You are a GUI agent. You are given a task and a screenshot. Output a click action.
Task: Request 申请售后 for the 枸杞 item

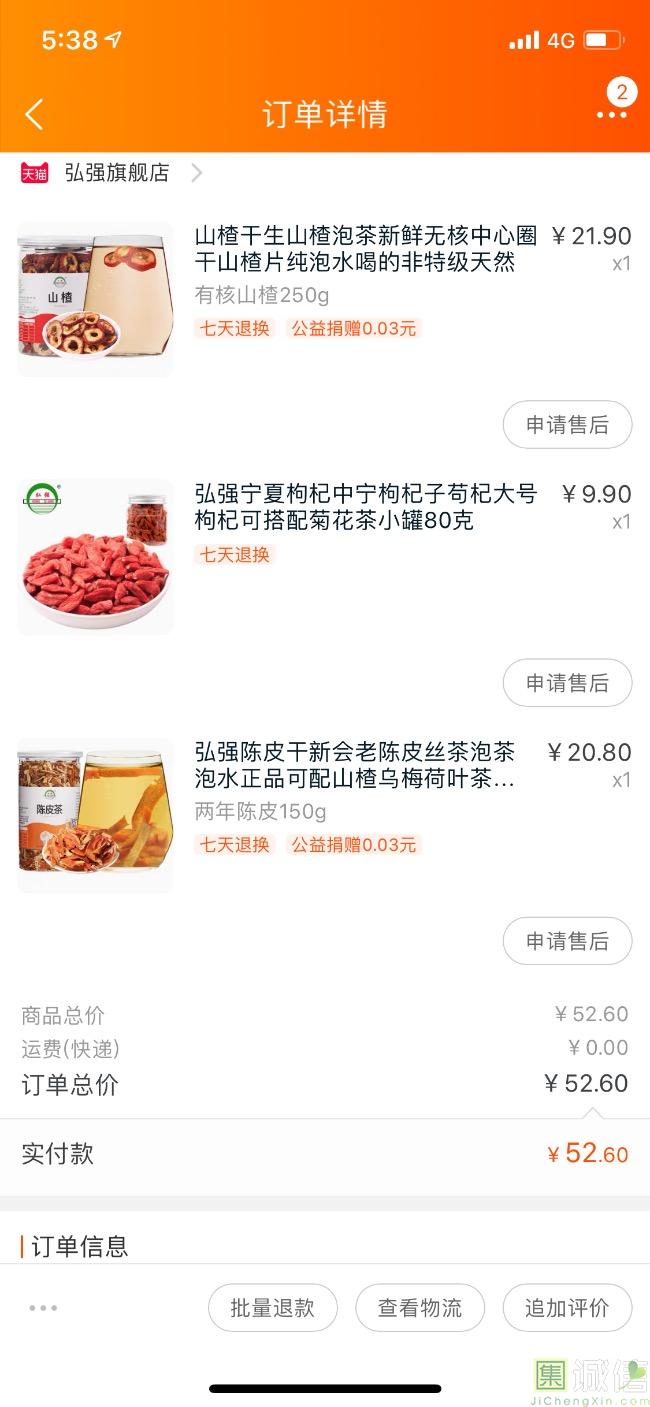pos(567,683)
